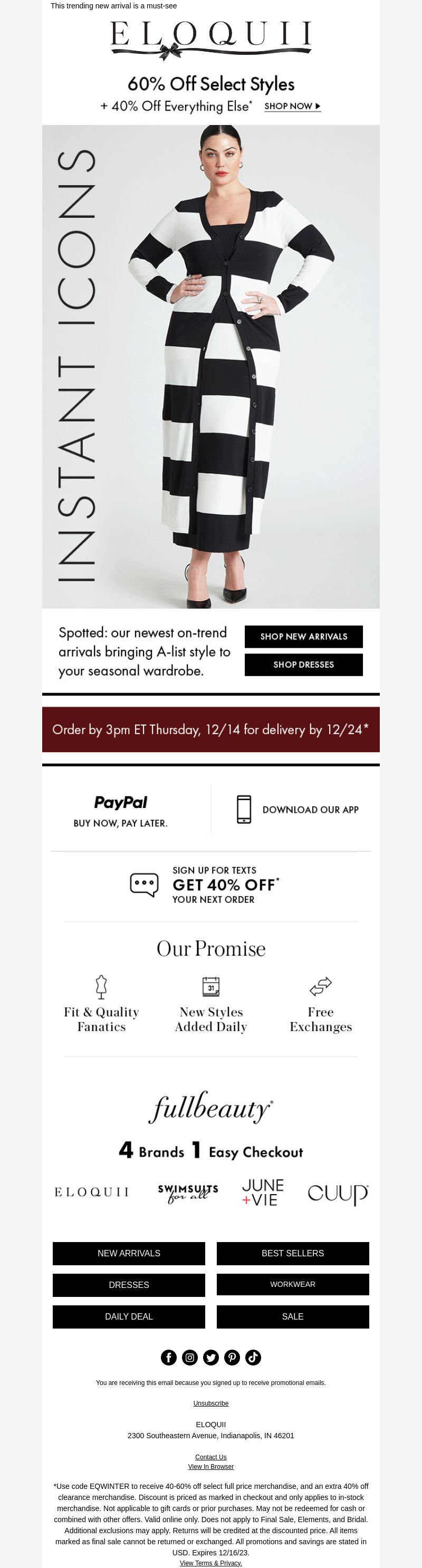
Task: Open the PayPal Buy Now Pay Later banner
Action: pyautogui.click(x=121, y=810)
